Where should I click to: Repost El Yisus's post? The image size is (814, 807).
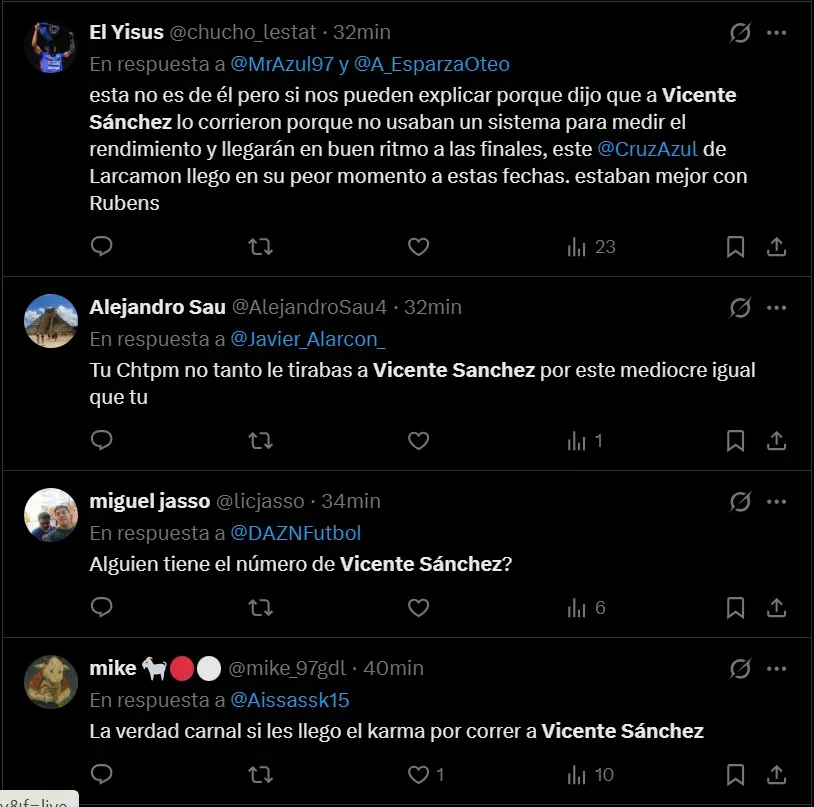click(260, 246)
